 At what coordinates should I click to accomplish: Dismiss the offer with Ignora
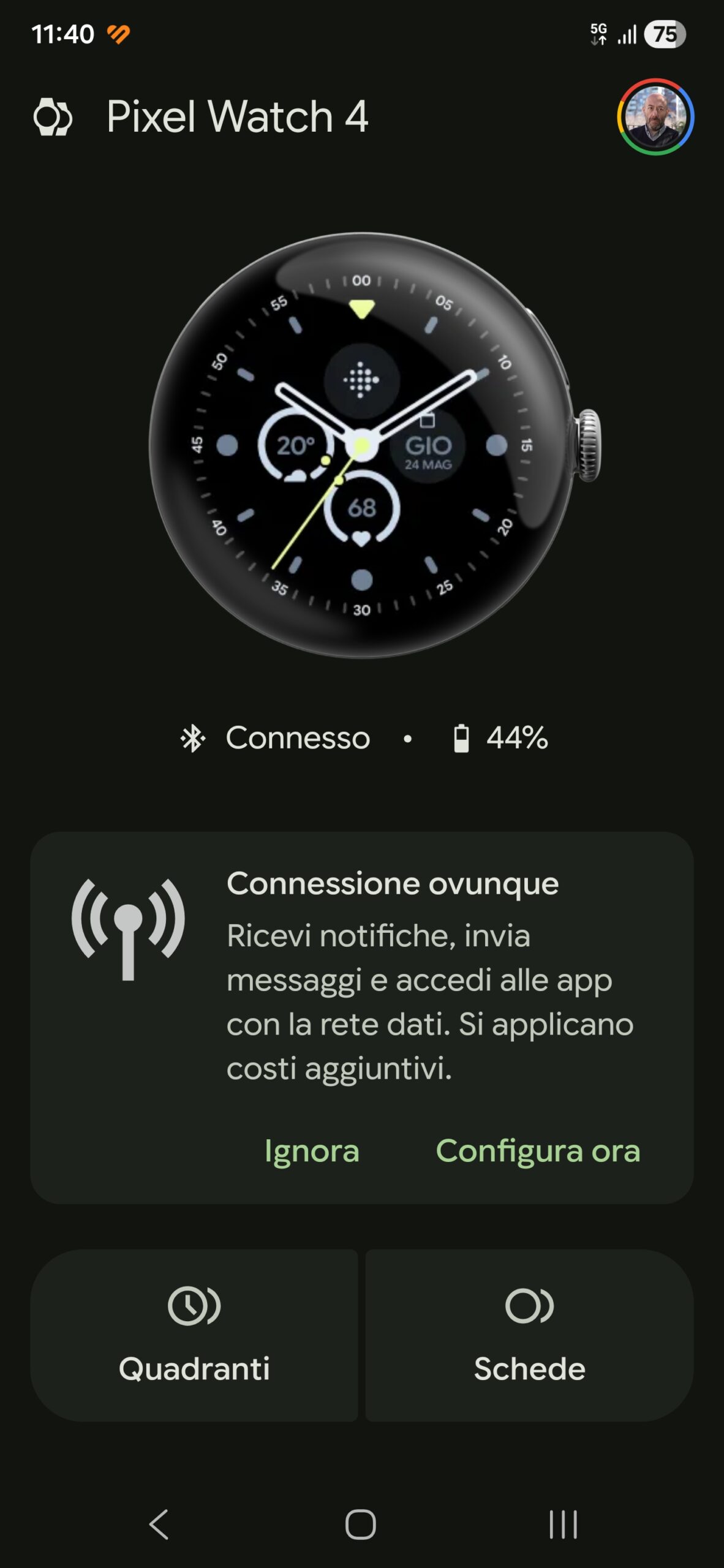point(311,1151)
